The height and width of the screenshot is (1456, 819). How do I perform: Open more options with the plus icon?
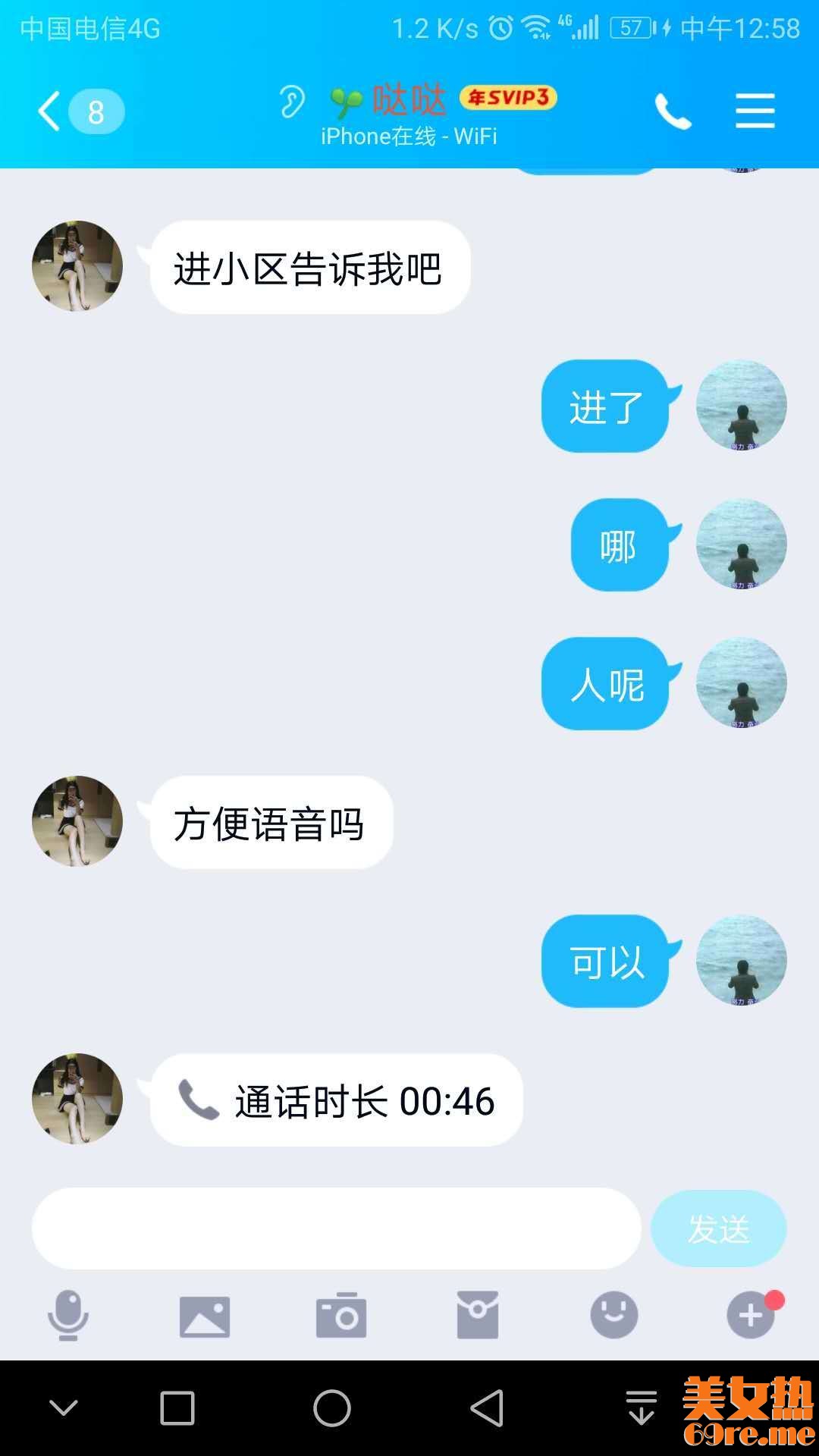click(751, 1315)
